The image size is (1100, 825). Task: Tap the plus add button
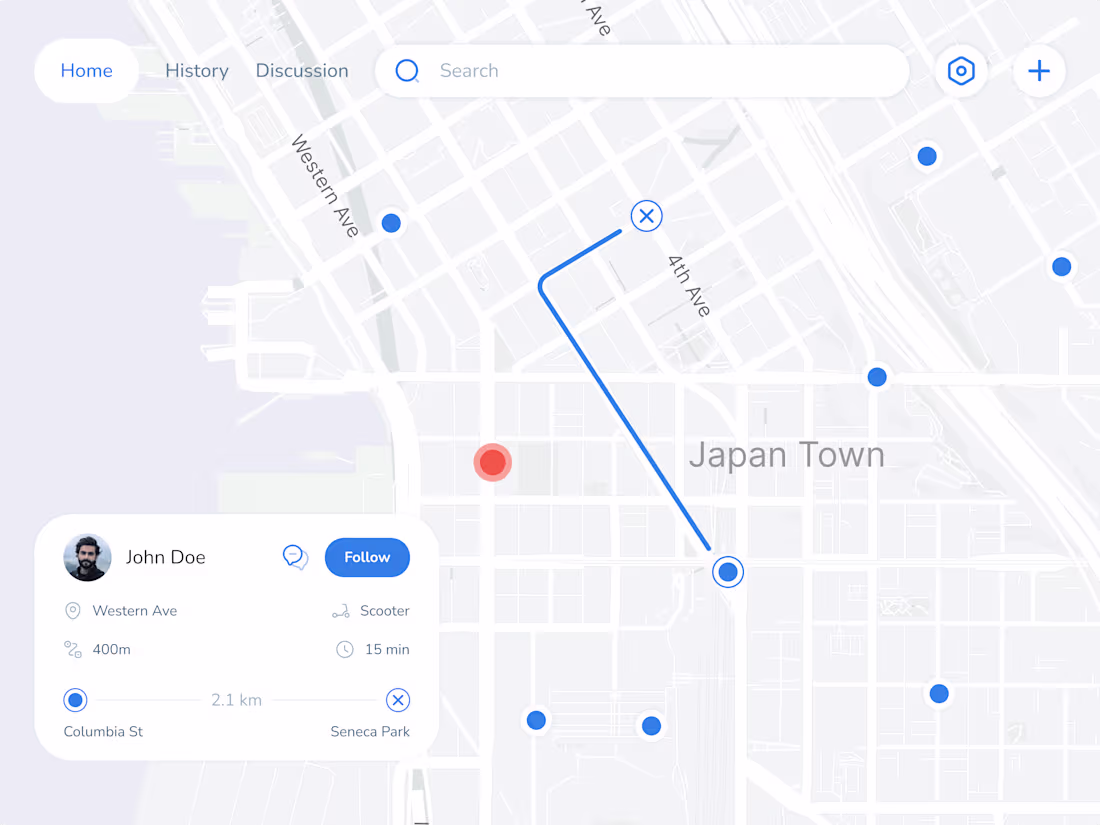(x=1039, y=71)
